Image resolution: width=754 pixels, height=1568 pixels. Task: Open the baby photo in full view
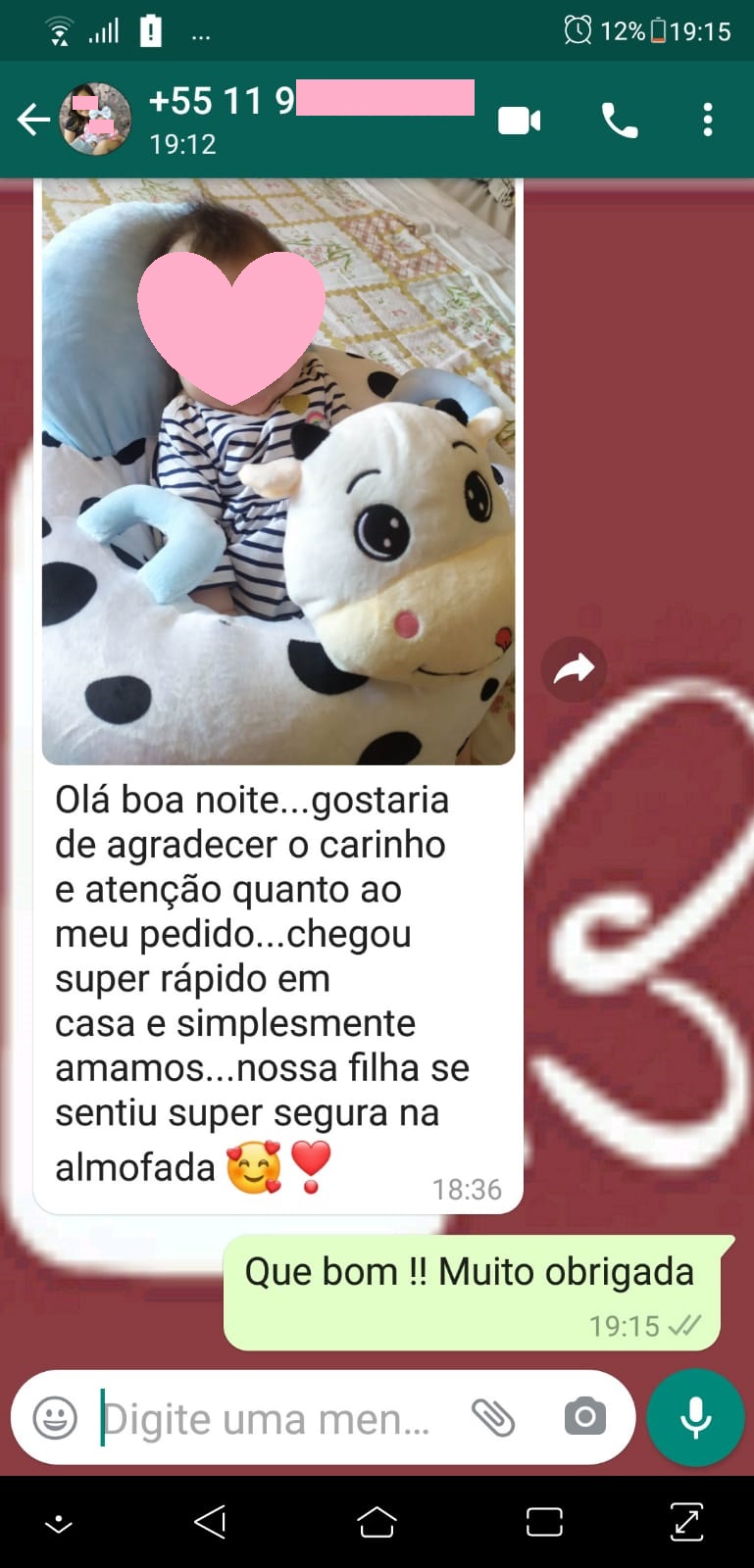pos(277,470)
